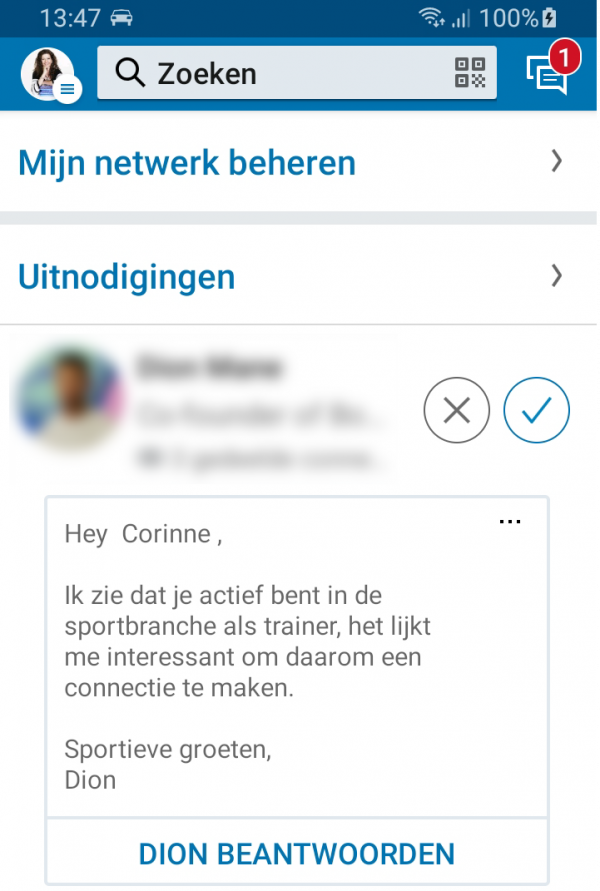This screenshot has height=891, width=600.
Task: Accept Dion's invitation with the checkmark
Action: [537, 410]
